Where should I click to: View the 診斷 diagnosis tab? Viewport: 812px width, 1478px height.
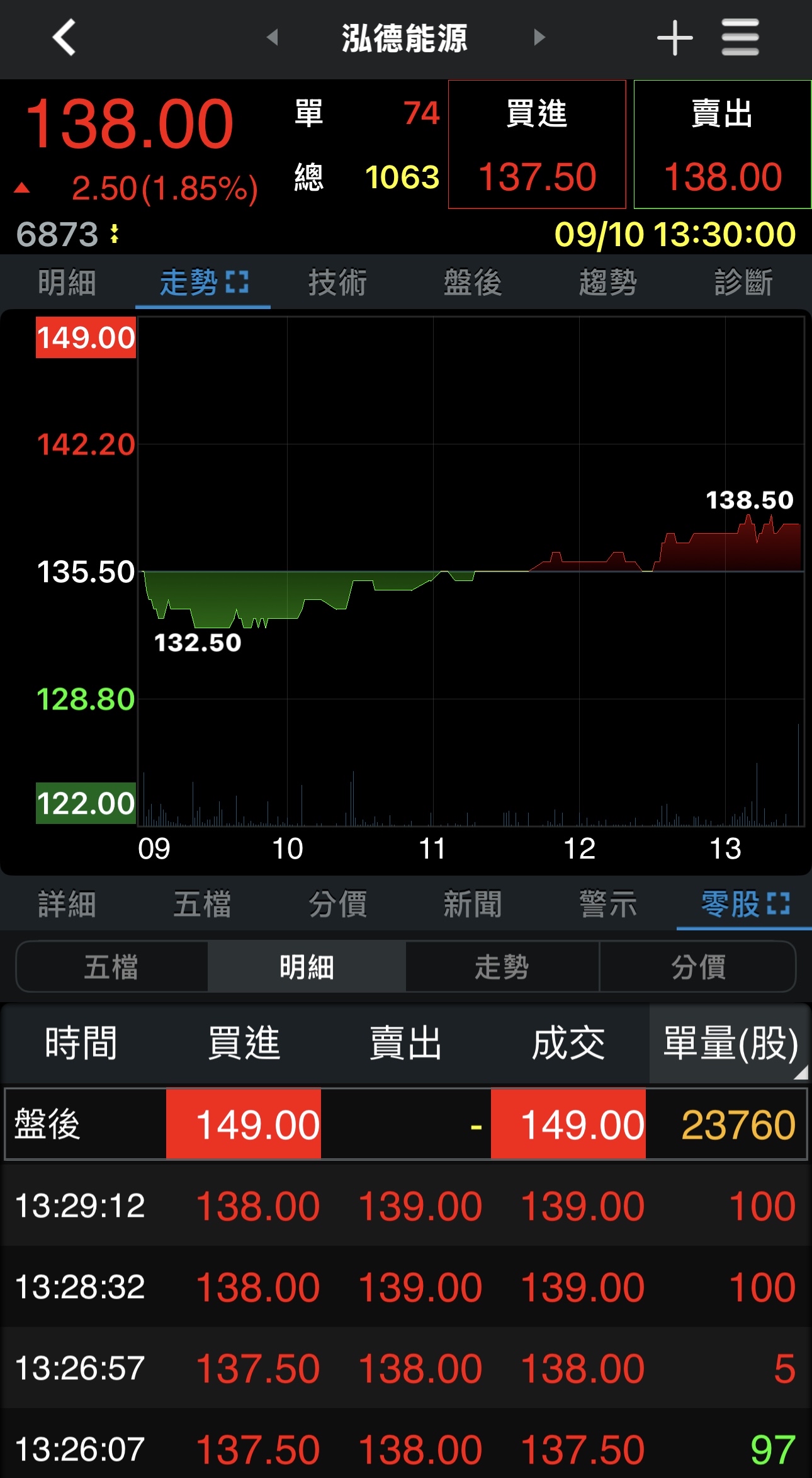pos(743,282)
